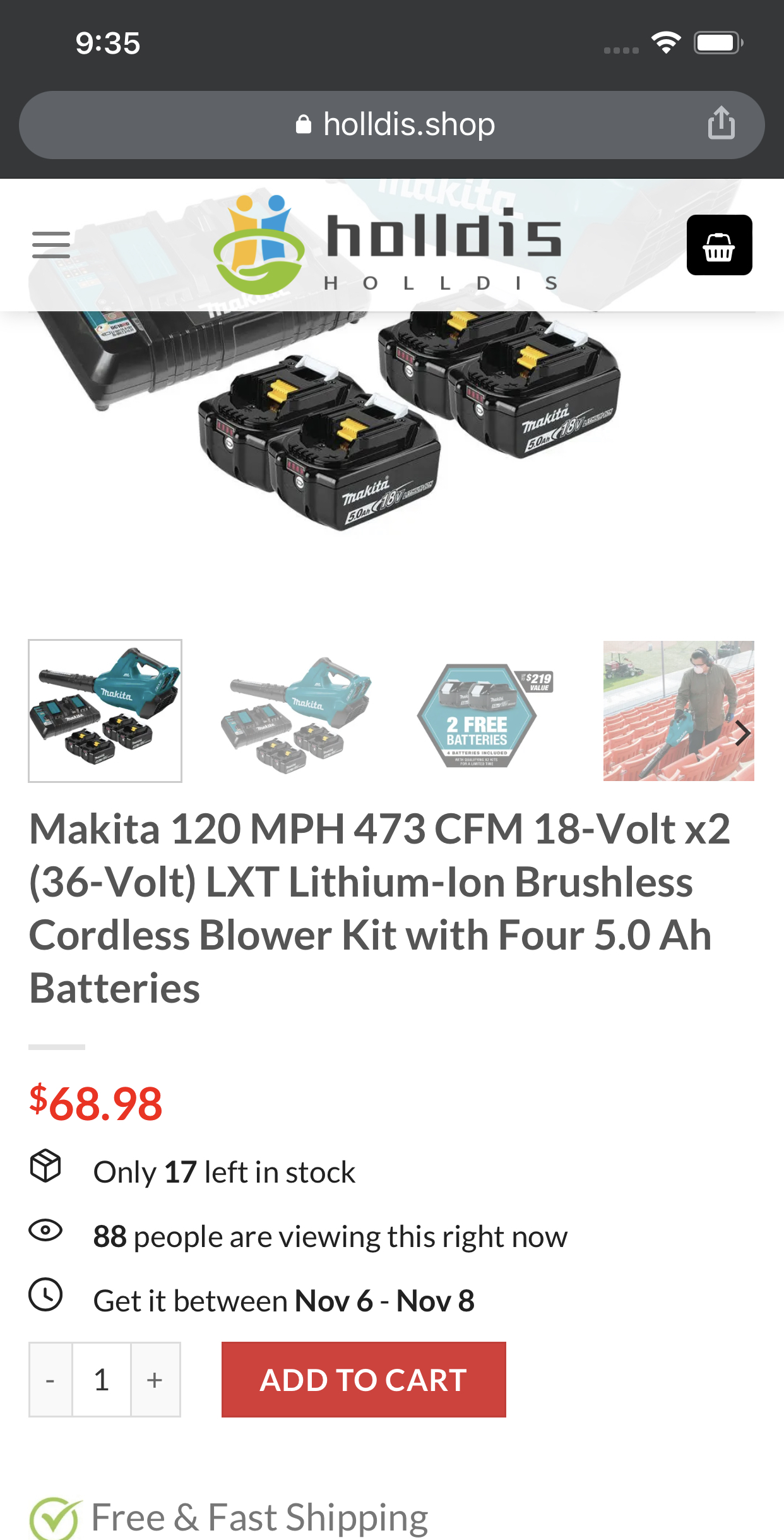Open the shopping basket
The image size is (784, 1540).
pos(719,245)
